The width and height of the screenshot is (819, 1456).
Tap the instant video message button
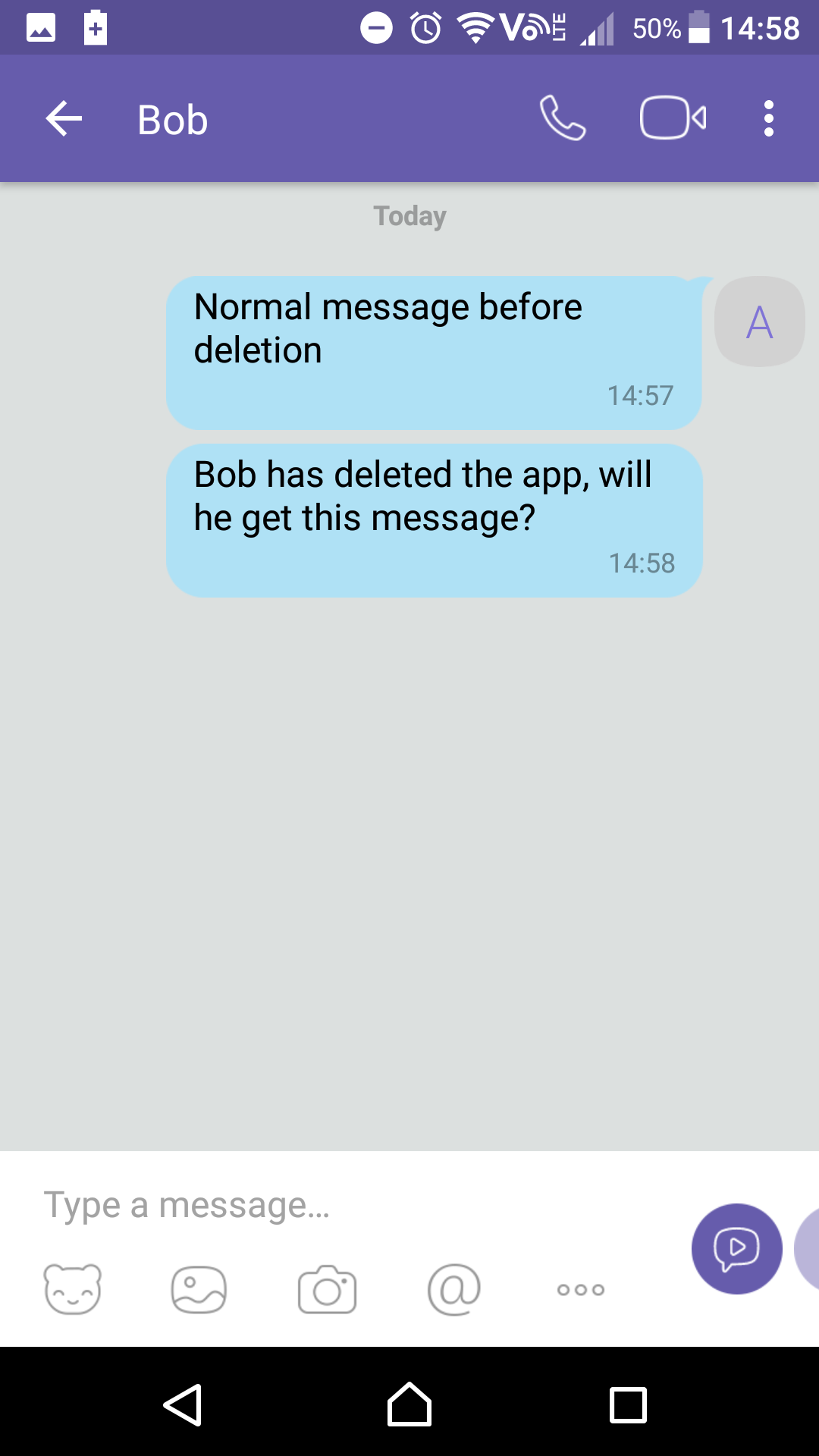[736, 1248]
